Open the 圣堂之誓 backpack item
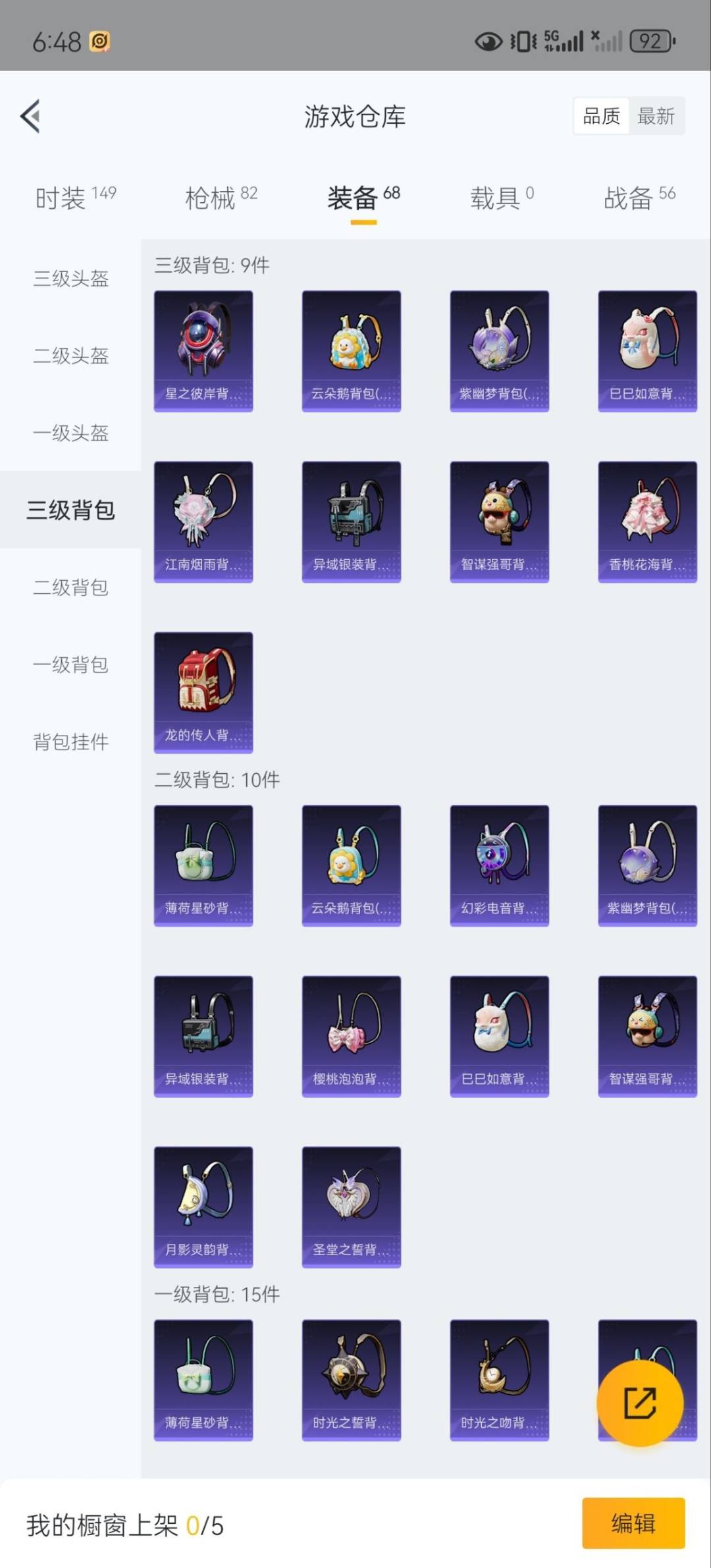This screenshot has width=711, height=1568. click(351, 1206)
